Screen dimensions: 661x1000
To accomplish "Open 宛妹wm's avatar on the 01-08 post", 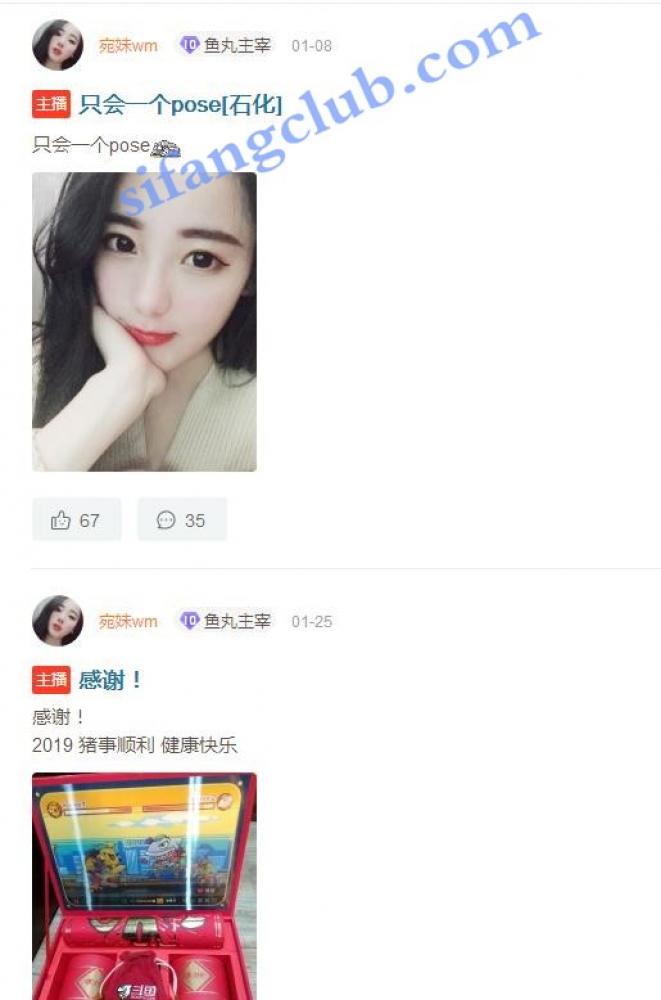I will (58, 45).
